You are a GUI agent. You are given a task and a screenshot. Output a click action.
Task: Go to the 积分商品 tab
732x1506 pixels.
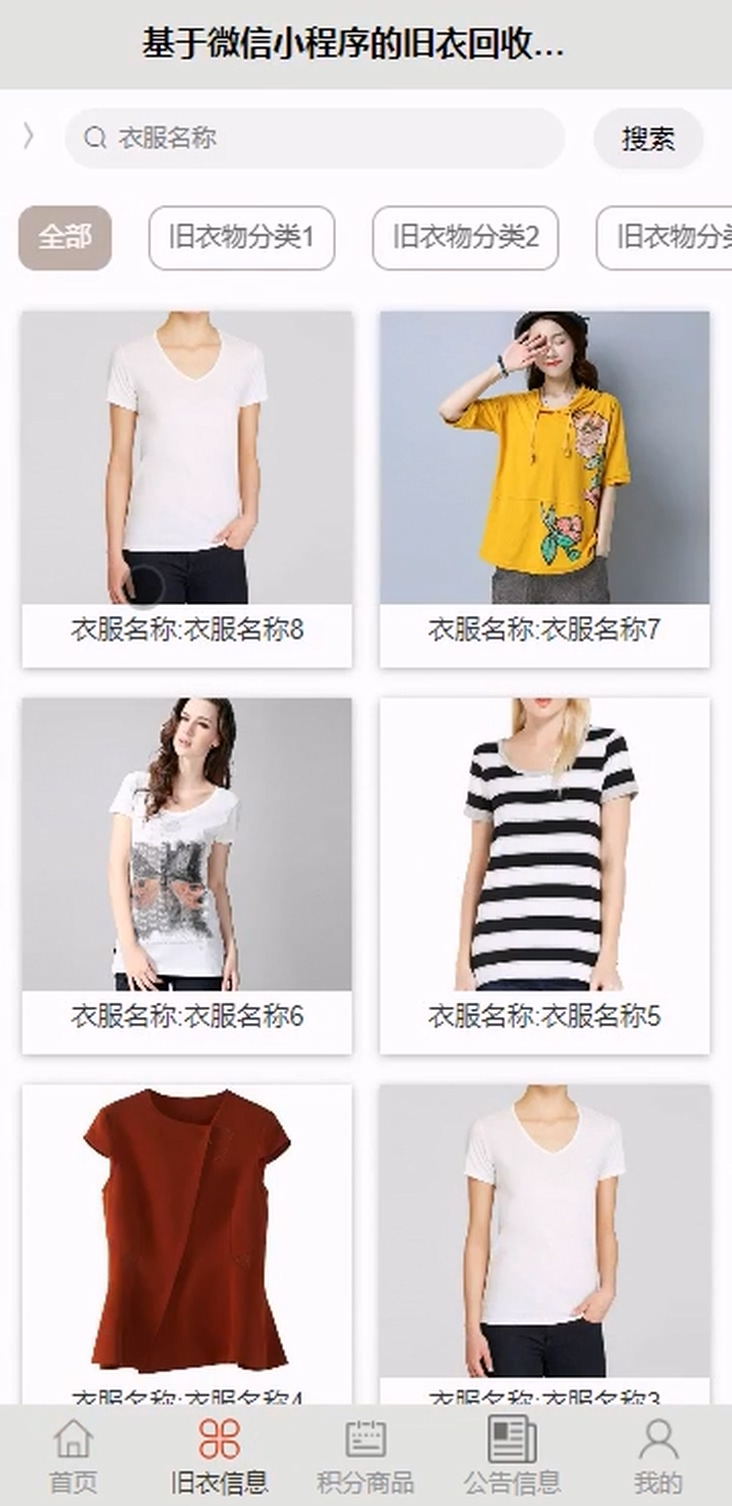point(365,1456)
